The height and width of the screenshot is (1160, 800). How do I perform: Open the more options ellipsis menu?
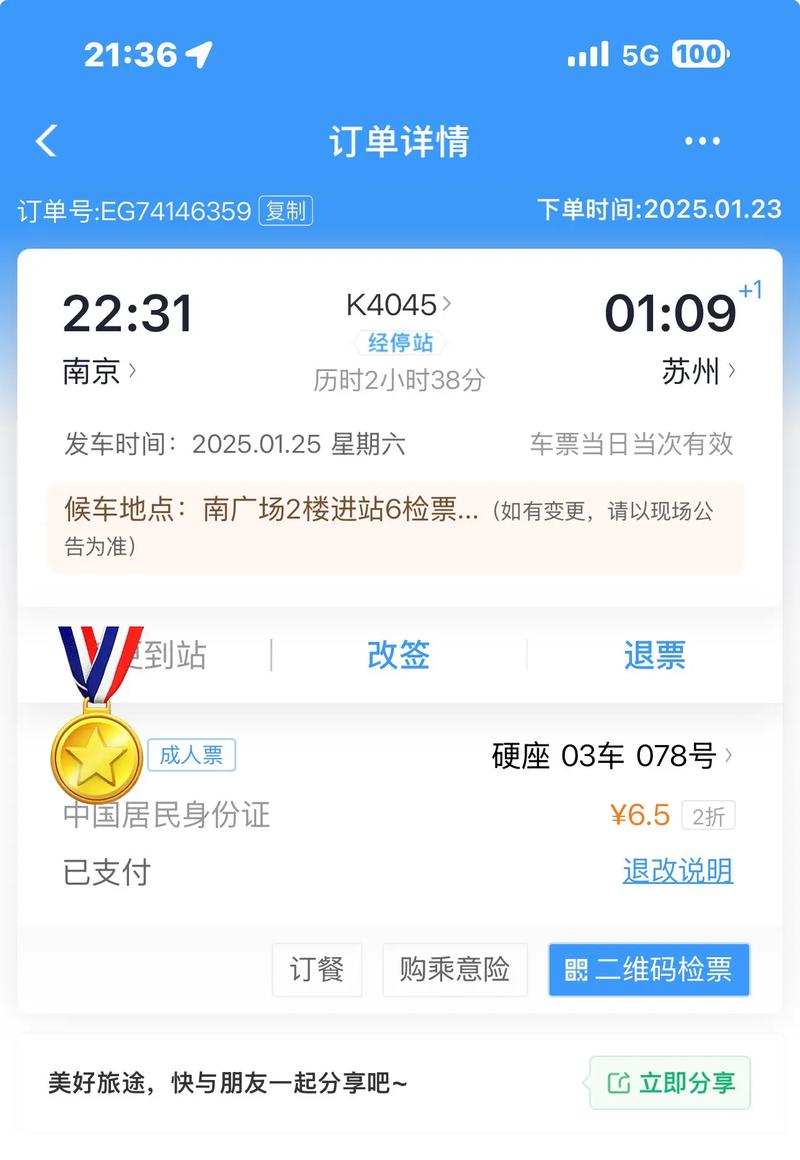tap(702, 141)
